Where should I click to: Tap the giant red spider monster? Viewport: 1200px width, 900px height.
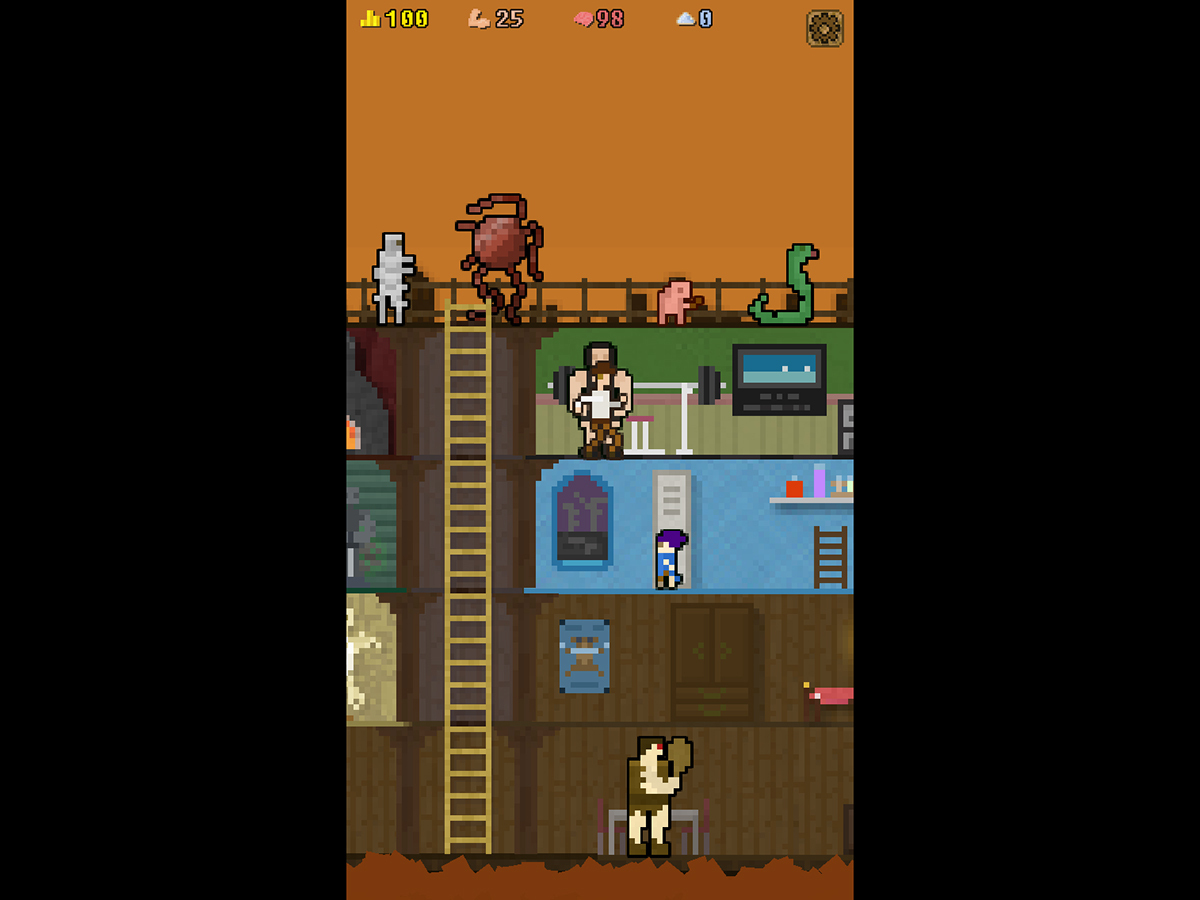[x=500, y=248]
